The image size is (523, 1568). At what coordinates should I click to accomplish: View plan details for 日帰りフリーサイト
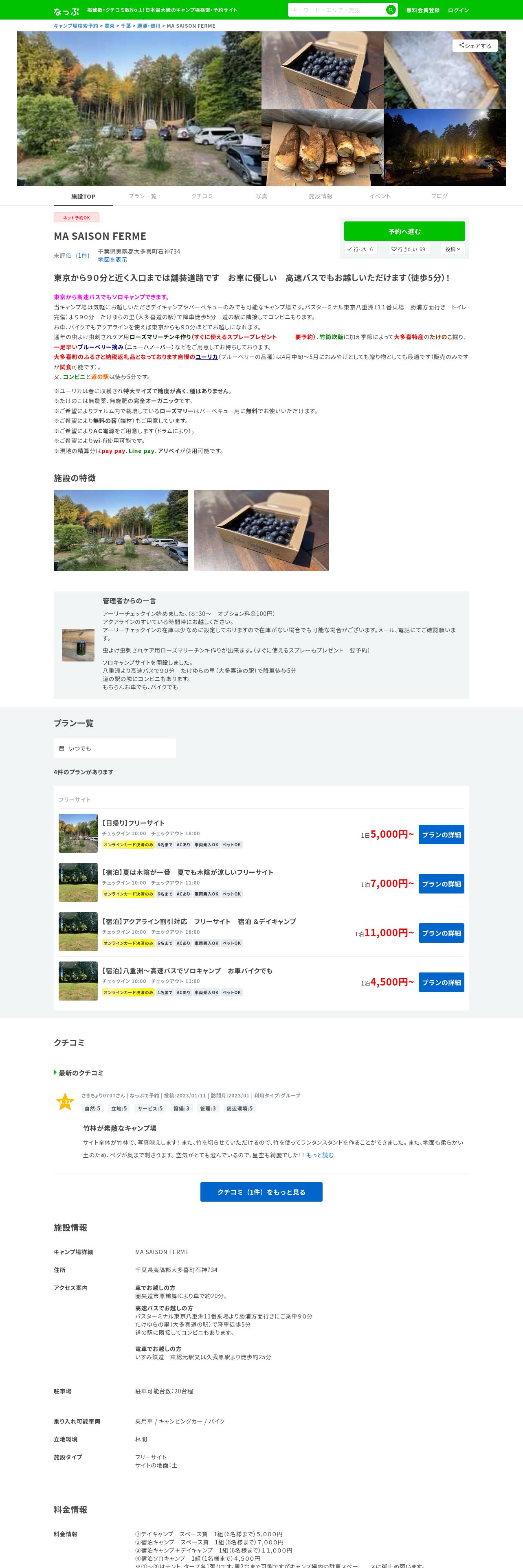441,834
